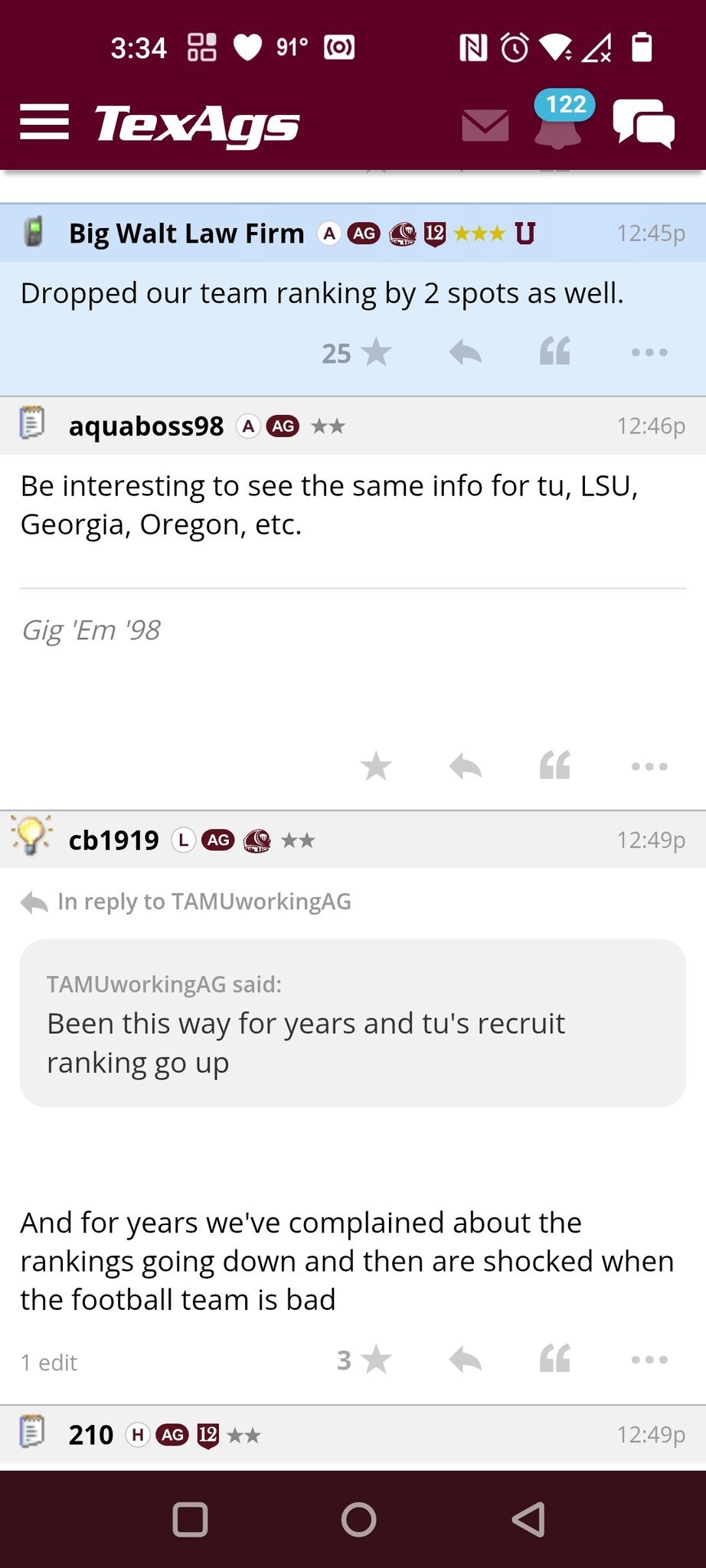
Task: Reply to Big Walt Law Firm's post
Action: (466, 353)
